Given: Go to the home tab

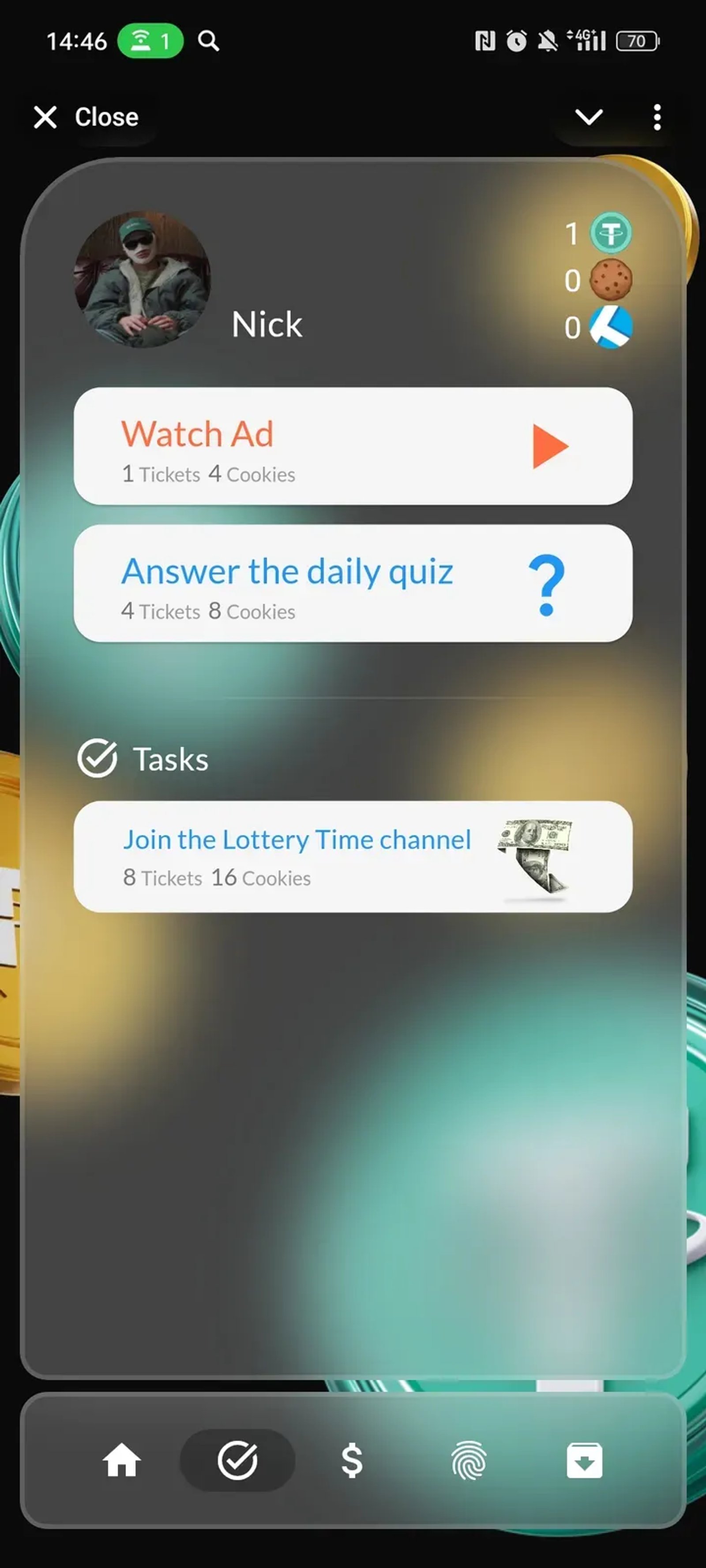Looking at the screenshot, I should [122, 1460].
